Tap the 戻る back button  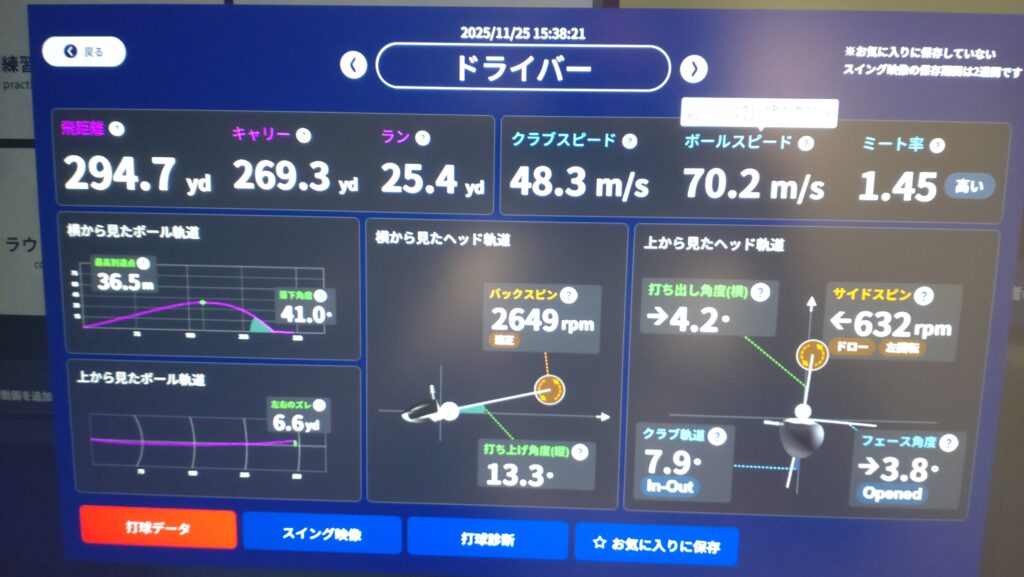(84, 51)
